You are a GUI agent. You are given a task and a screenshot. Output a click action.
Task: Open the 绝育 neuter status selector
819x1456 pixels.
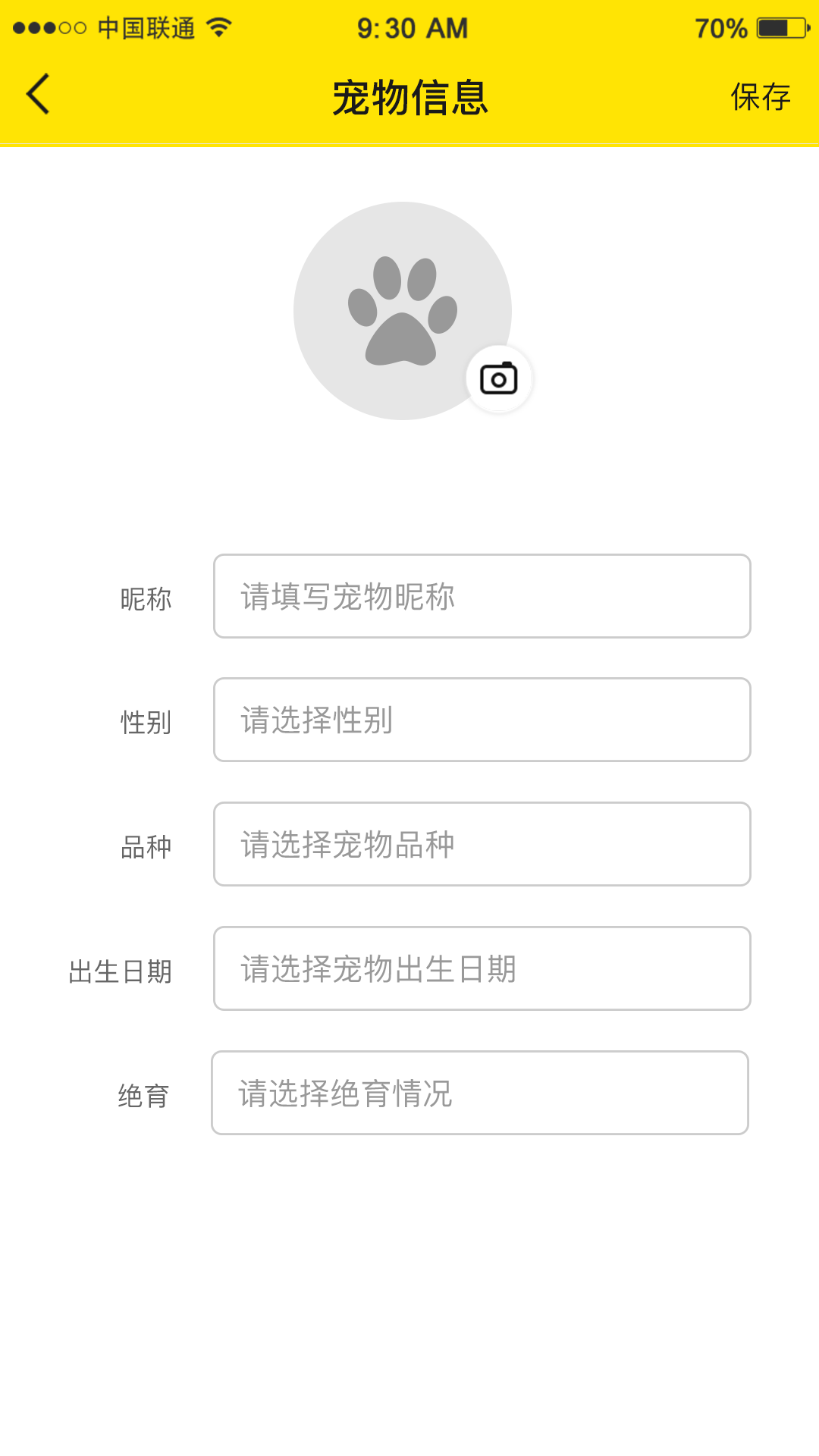pos(480,1093)
